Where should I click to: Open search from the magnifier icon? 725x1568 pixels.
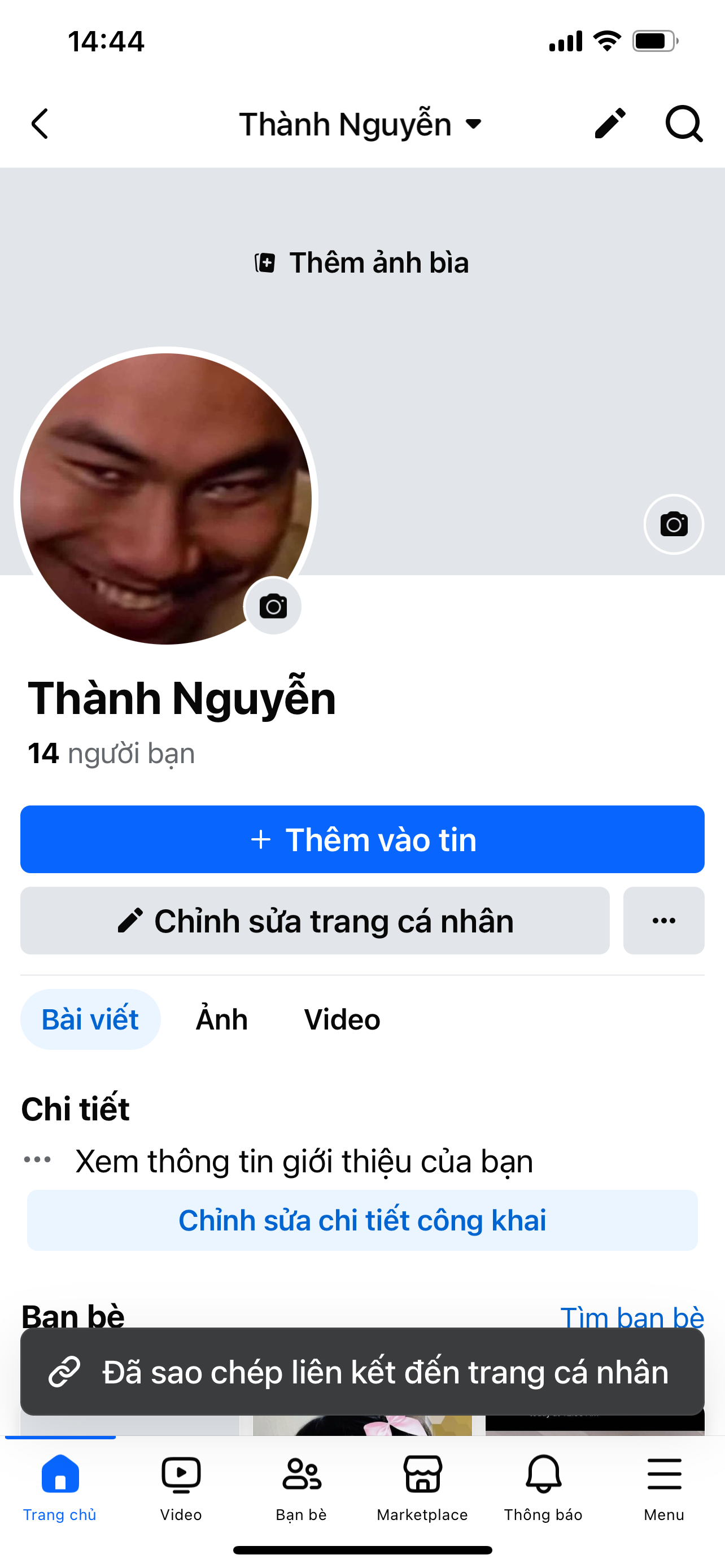684,124
